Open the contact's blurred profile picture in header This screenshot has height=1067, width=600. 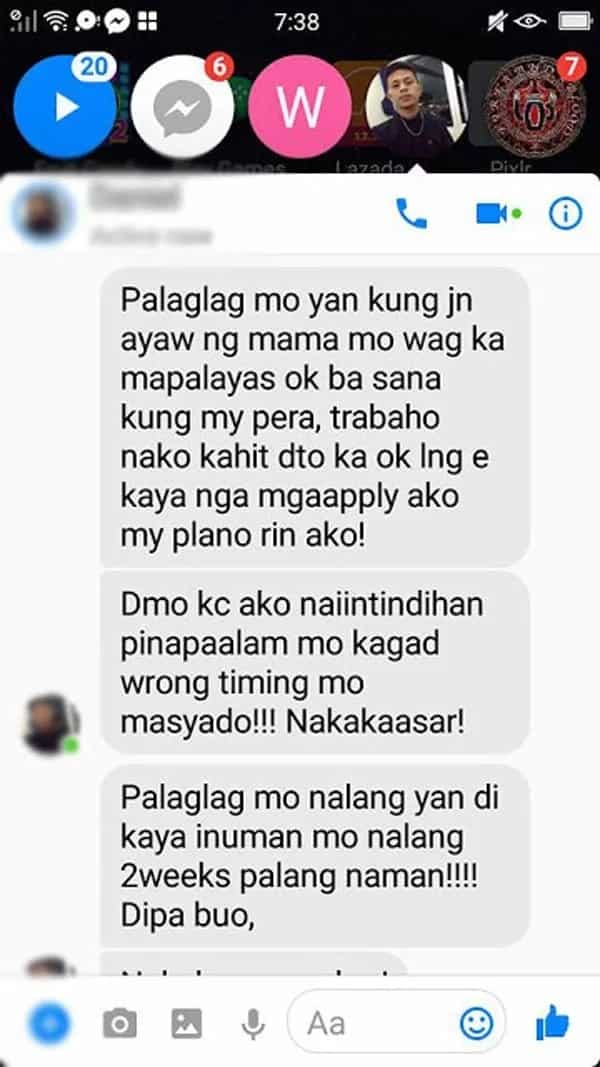pos(43,214)
